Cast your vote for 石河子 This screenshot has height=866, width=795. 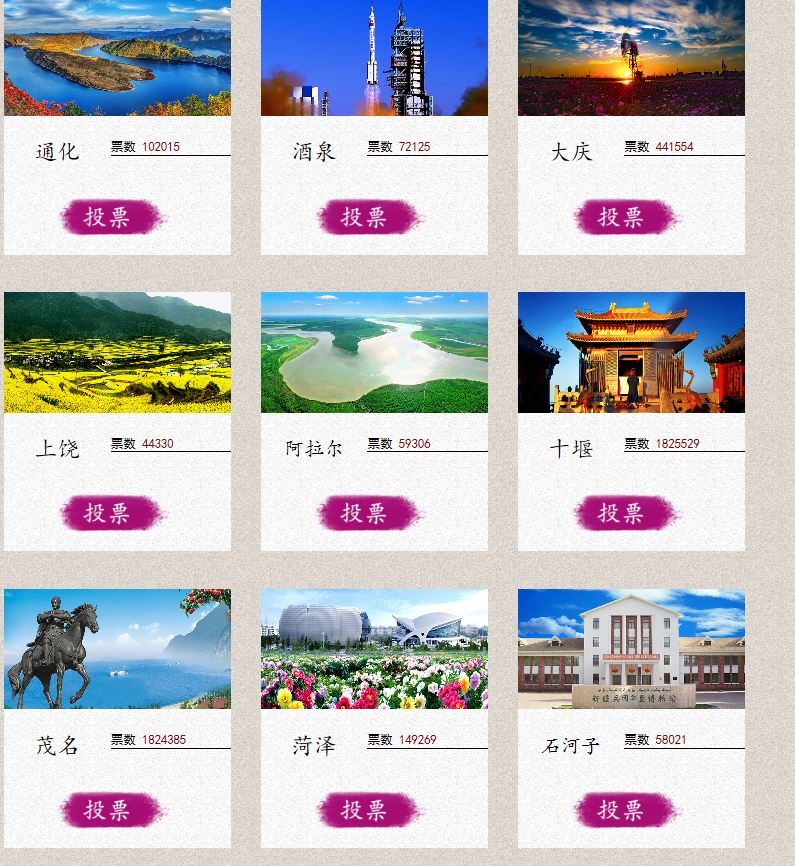point(624,810)
